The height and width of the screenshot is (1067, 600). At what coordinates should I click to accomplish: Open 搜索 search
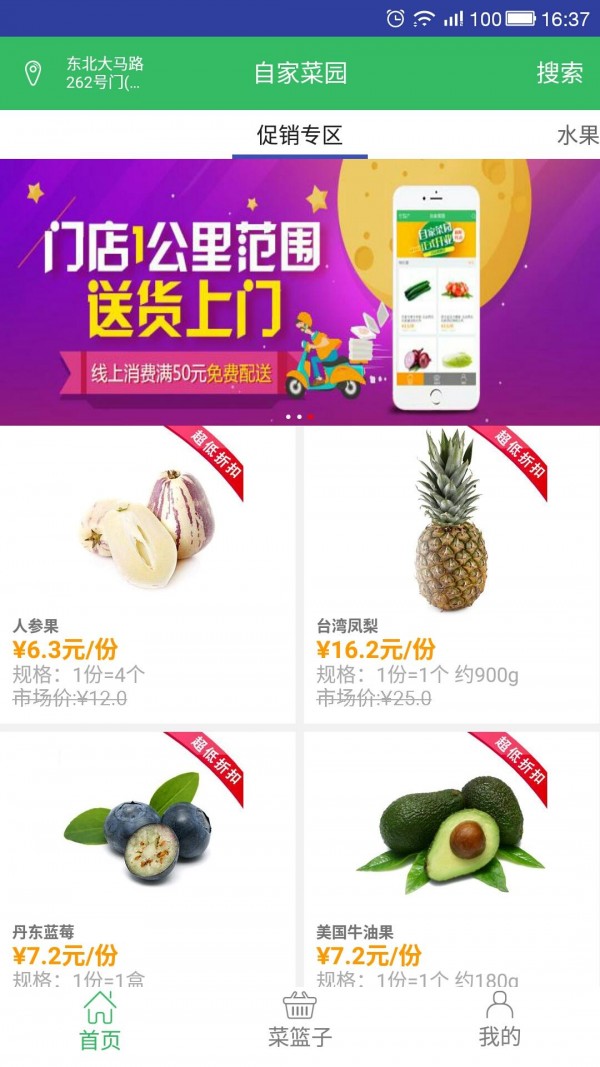[559, 73]
